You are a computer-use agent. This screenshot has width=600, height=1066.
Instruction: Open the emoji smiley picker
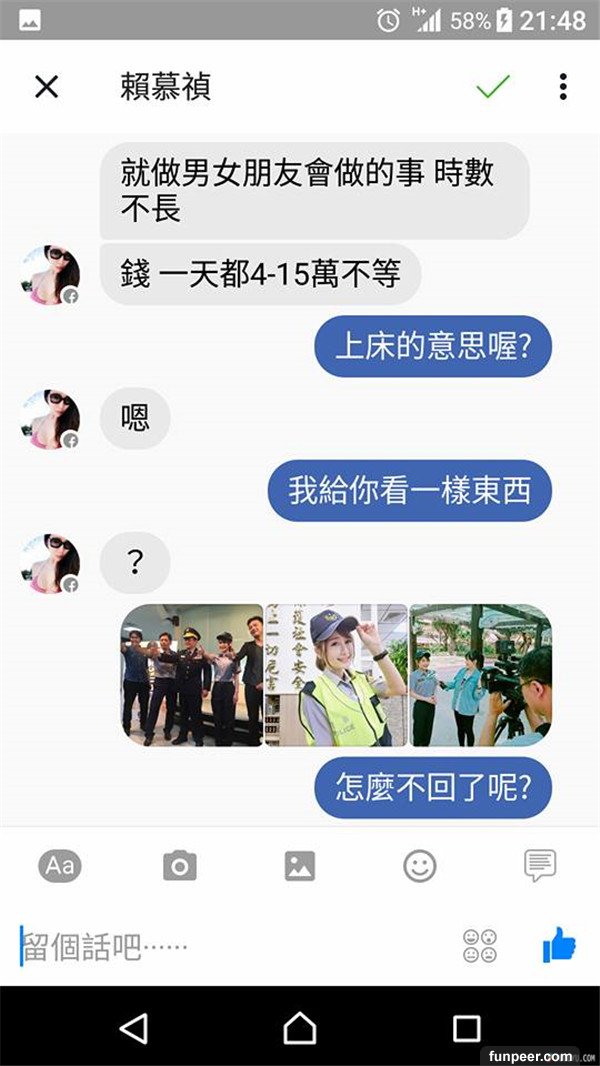(420, 865)
